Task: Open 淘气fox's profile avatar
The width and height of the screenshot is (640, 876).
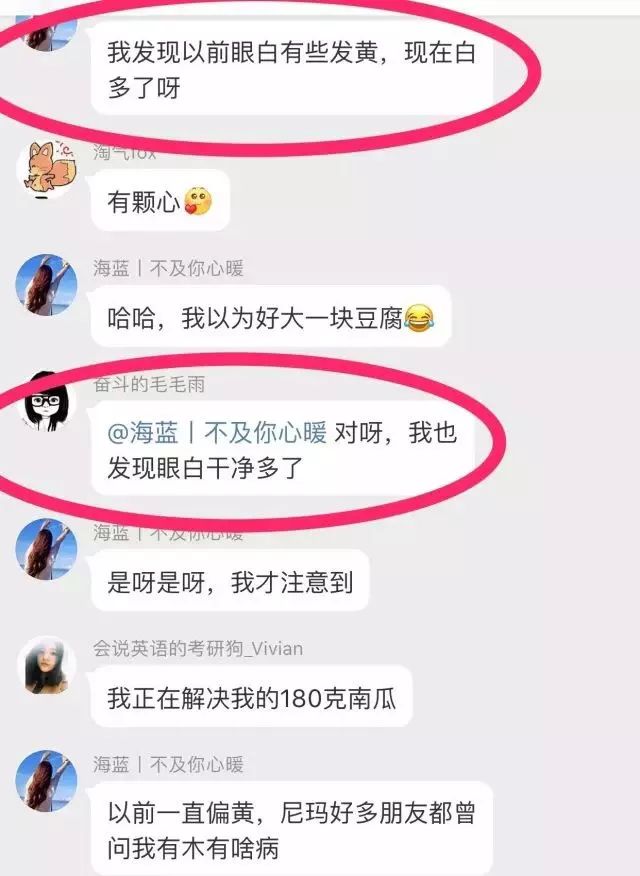Action: coord(46,167)
